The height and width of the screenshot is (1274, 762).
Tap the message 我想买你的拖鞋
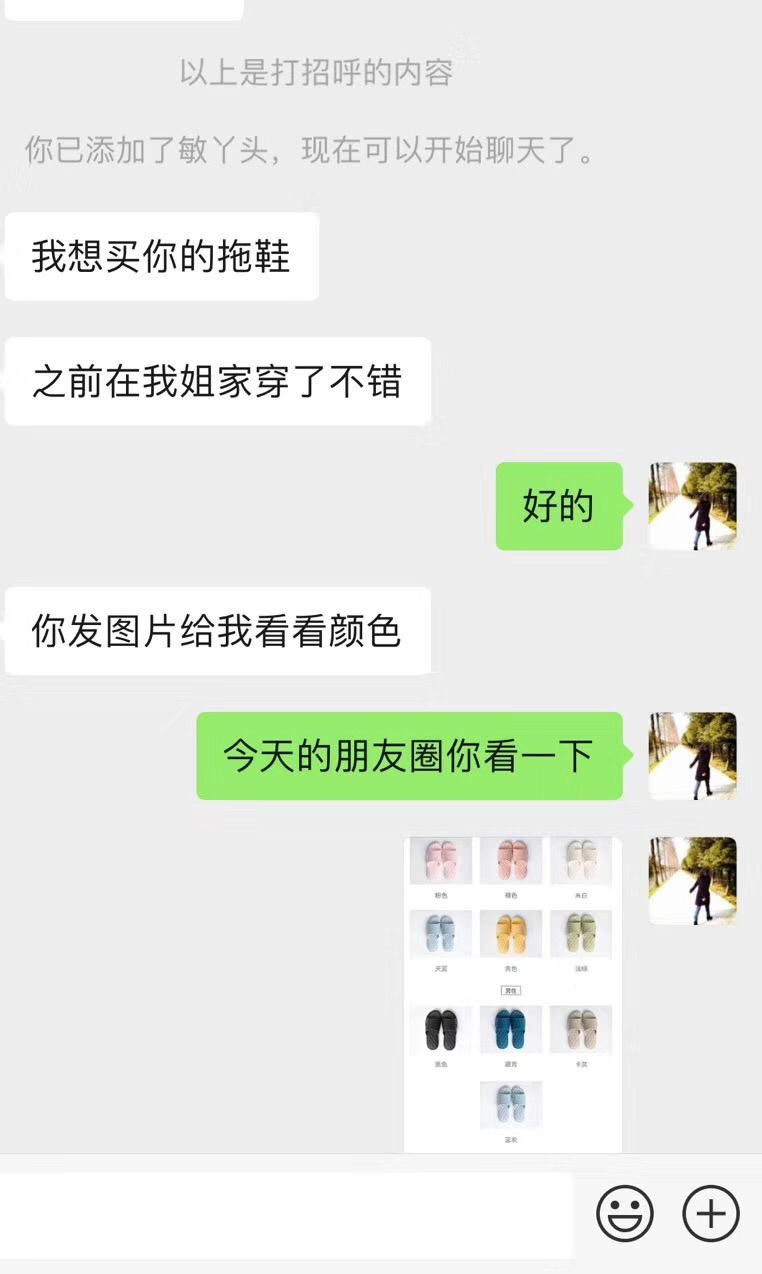pyautogui.click(x=161, y=256)
